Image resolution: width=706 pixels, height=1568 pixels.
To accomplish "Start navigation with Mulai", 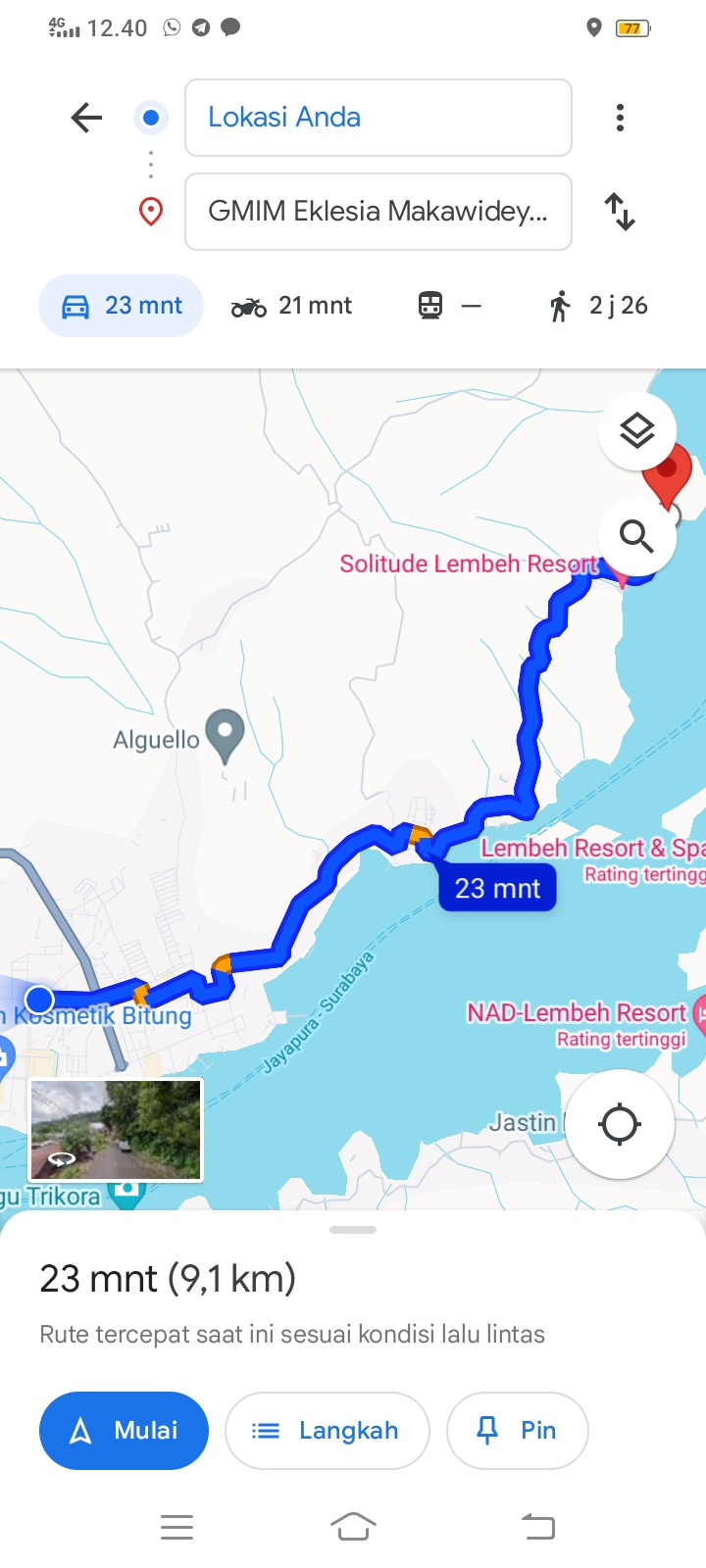I will (x=124, y=1431).
